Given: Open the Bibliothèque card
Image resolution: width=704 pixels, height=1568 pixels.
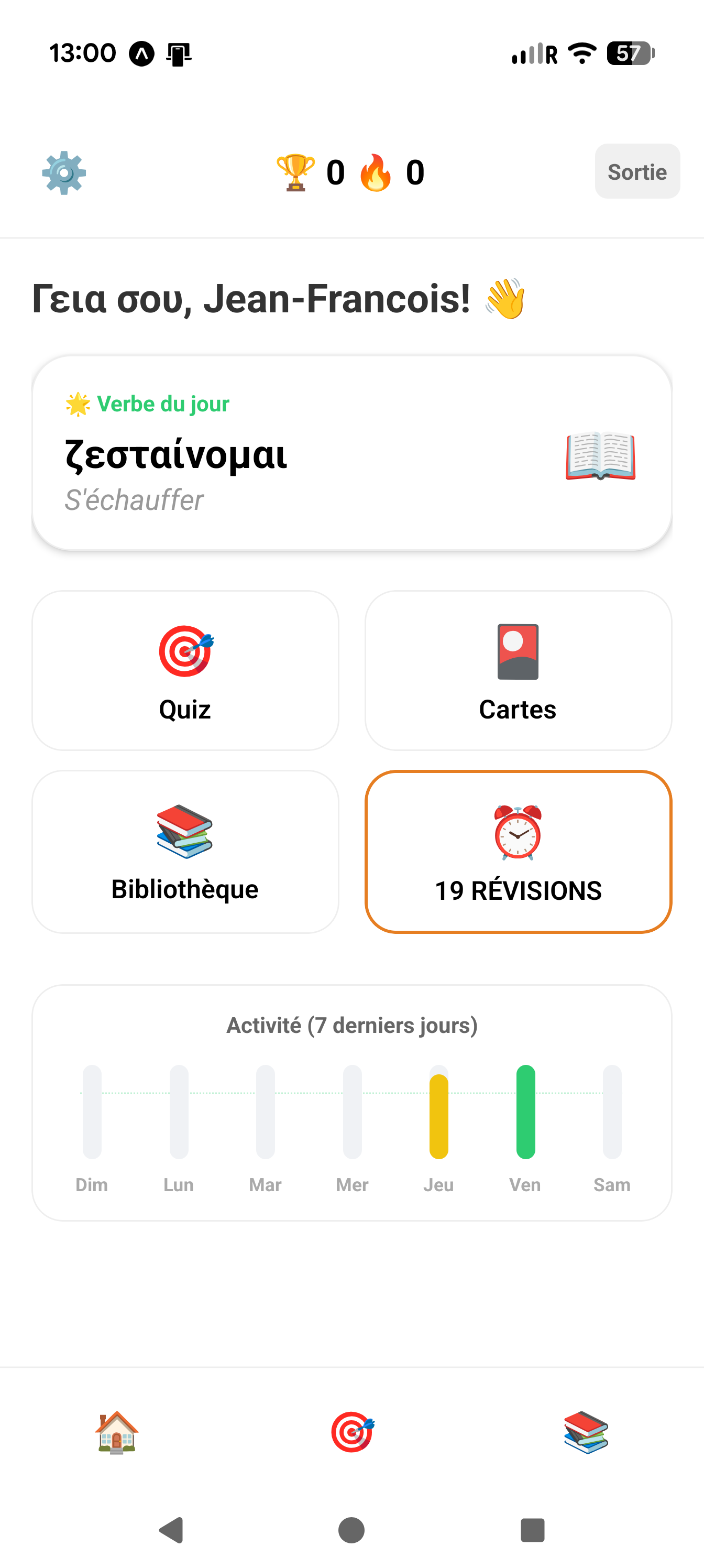Looking at the screenshot, I should pyautogui.click(x=185, y=852).
